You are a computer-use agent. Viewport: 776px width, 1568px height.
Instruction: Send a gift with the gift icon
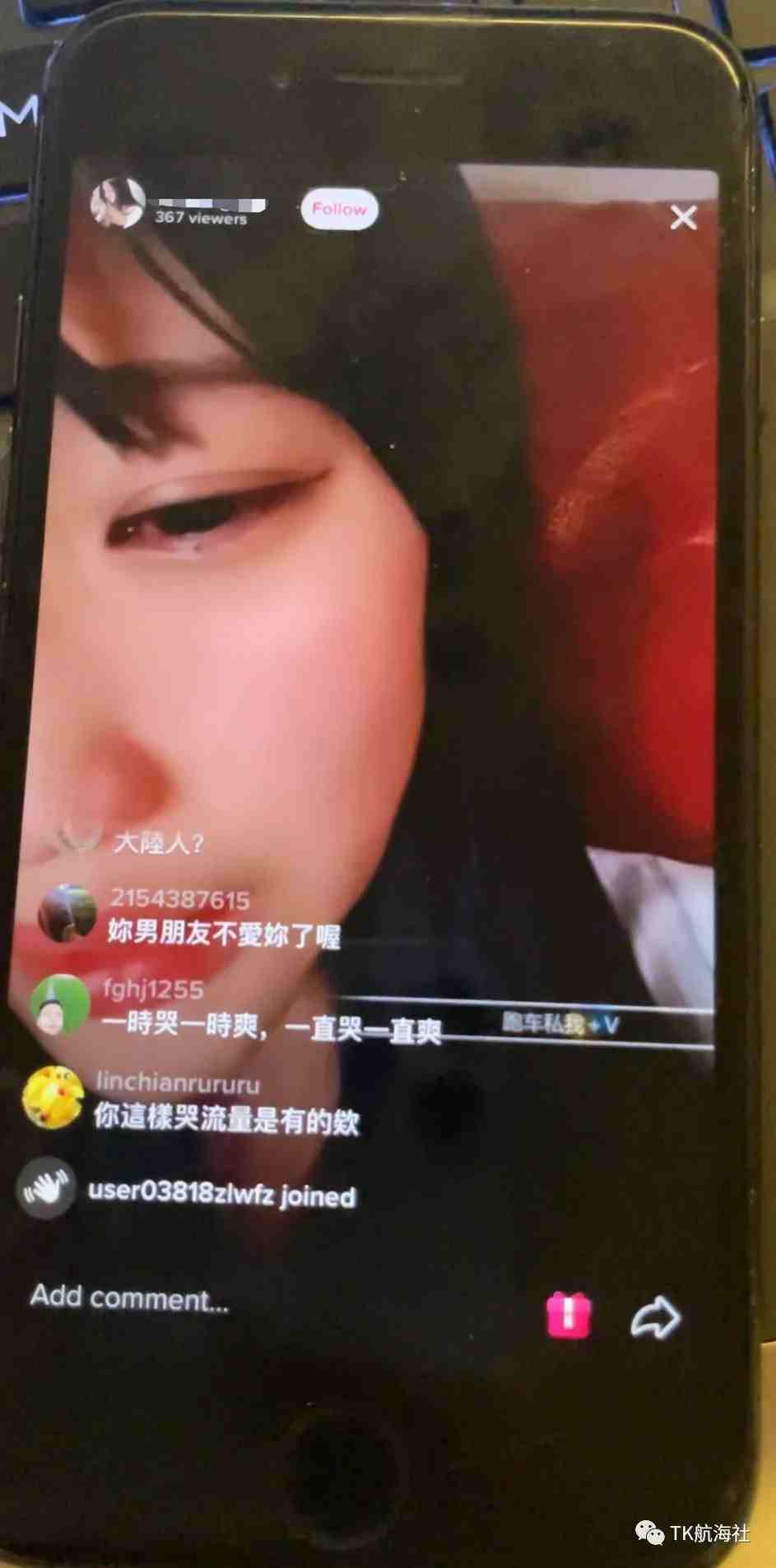(569, 1315)
